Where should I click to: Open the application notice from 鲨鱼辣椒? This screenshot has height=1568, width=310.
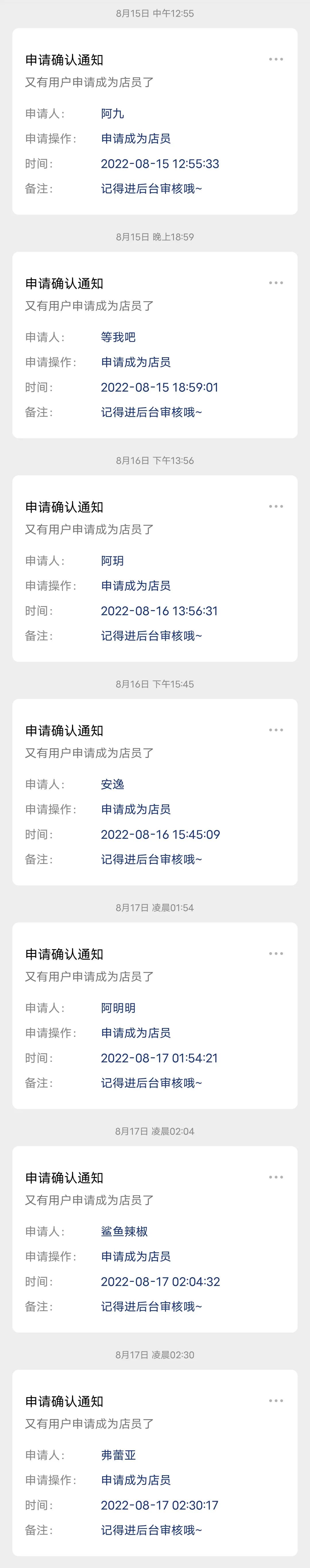154,1239
